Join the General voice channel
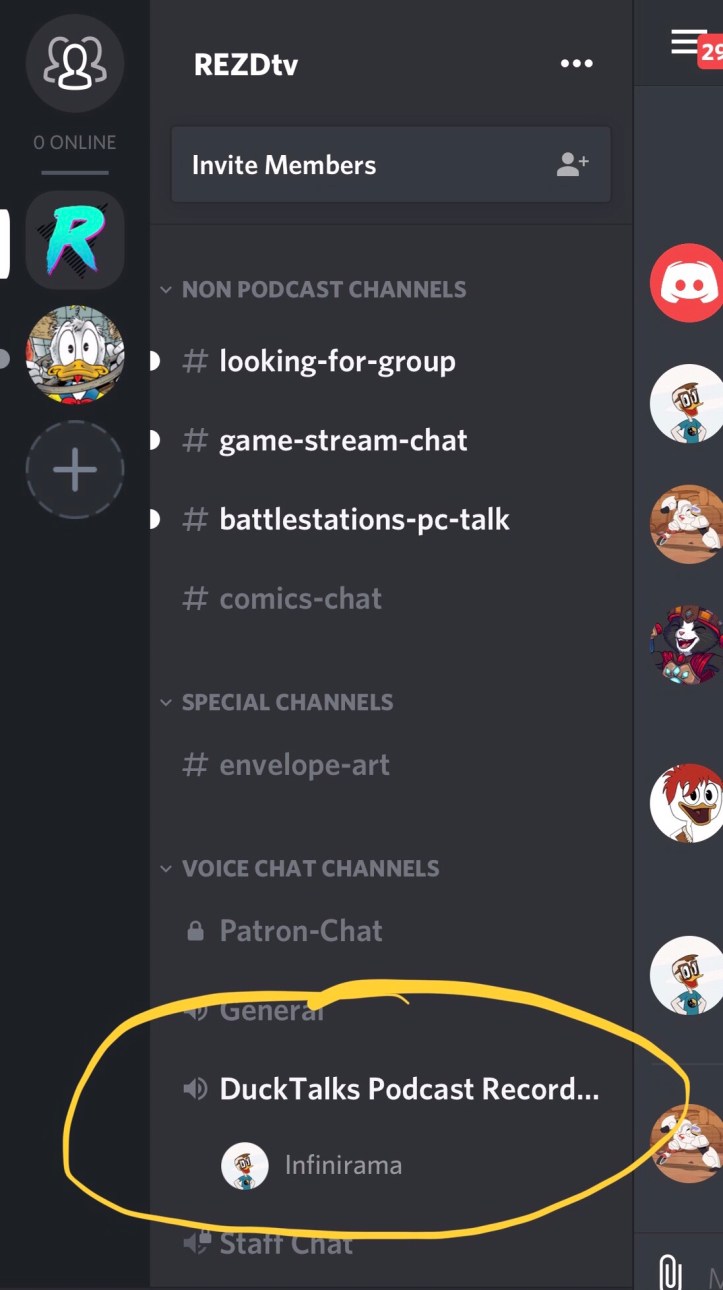Image resolution: width=723 pixels, height=1290 pixels. (x=272, y=1010)
